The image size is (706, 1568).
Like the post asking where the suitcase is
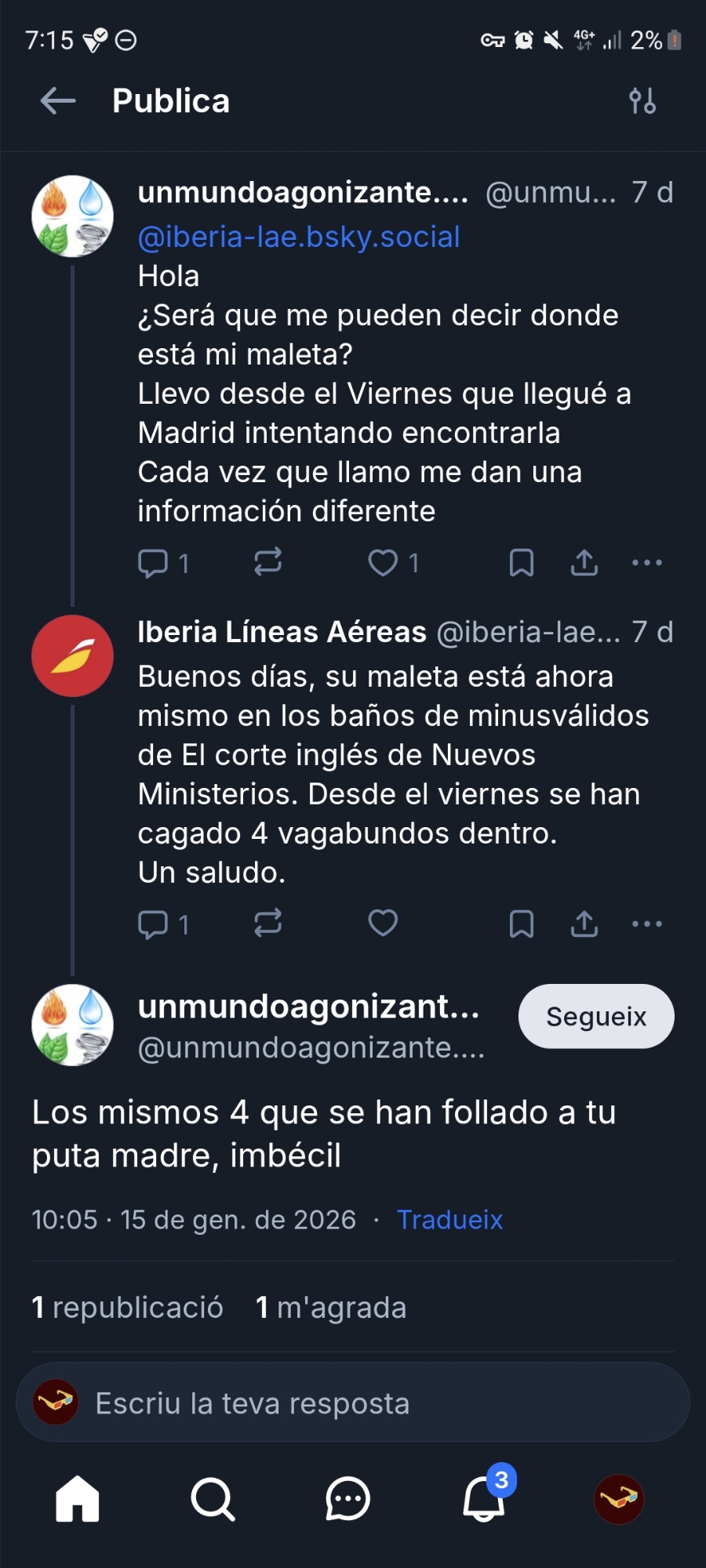pos(384,563)
